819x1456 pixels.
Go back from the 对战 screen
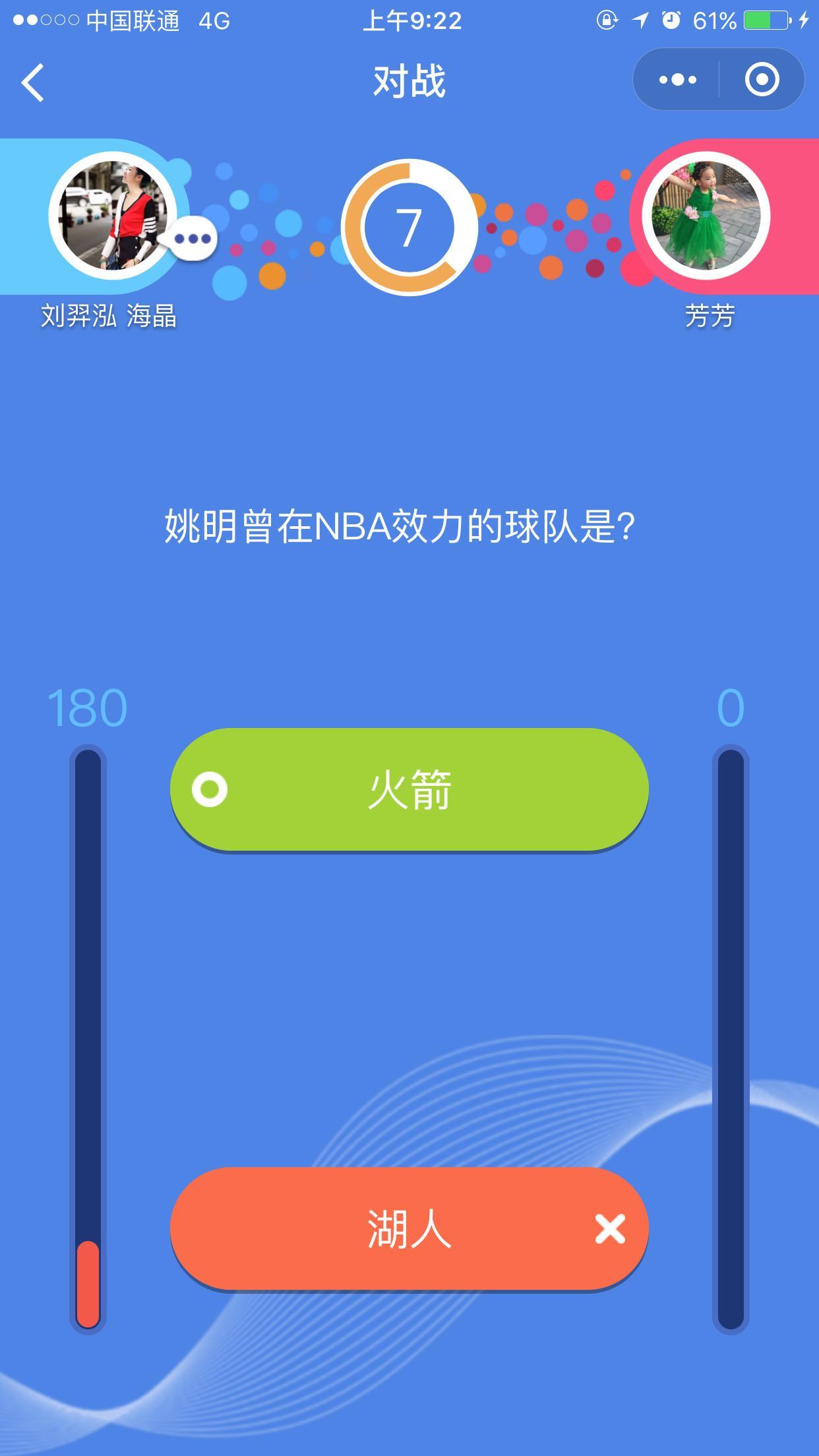click(x=33, y=82)
